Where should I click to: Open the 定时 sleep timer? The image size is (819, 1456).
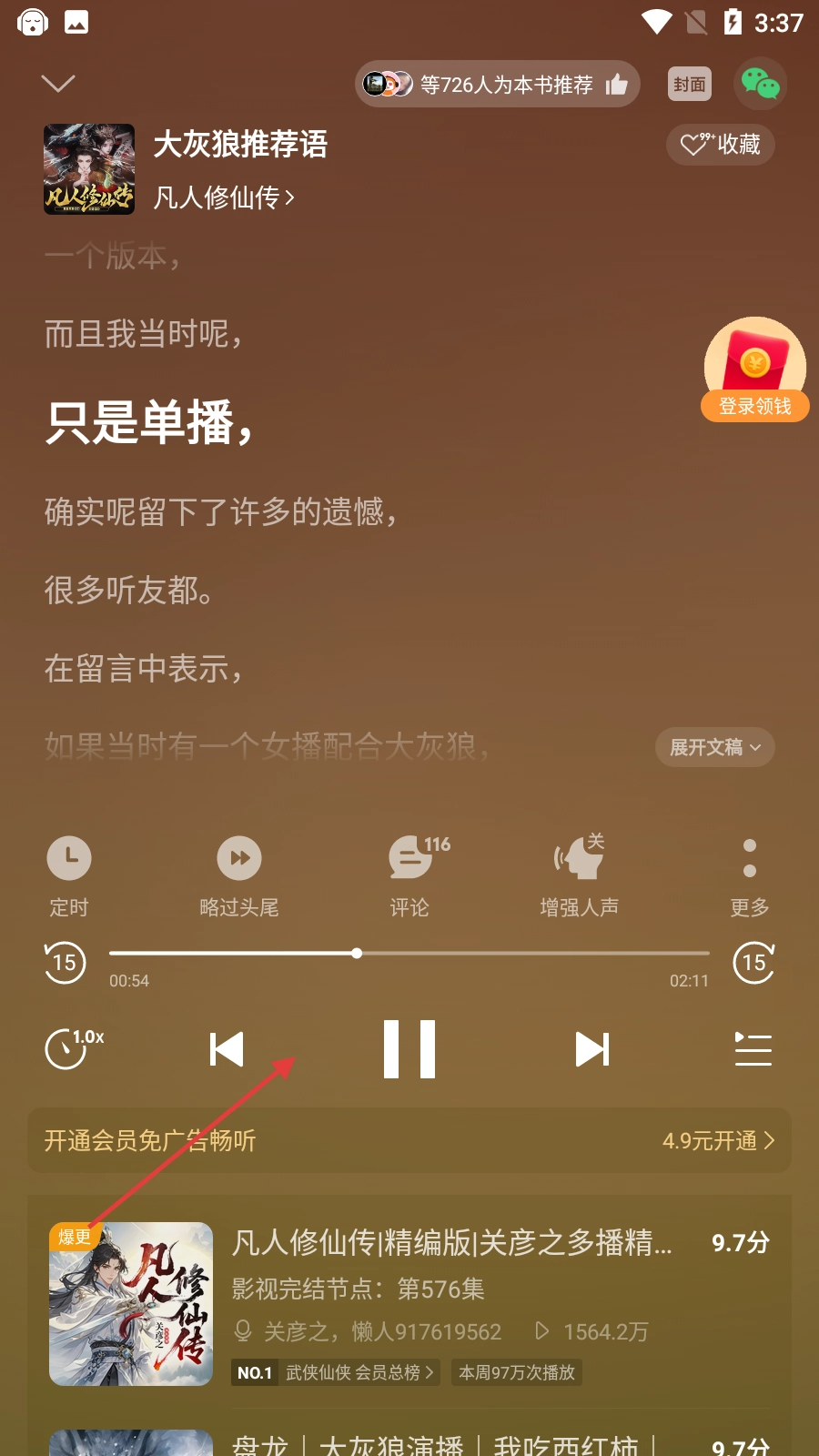[x=69, y=873]
